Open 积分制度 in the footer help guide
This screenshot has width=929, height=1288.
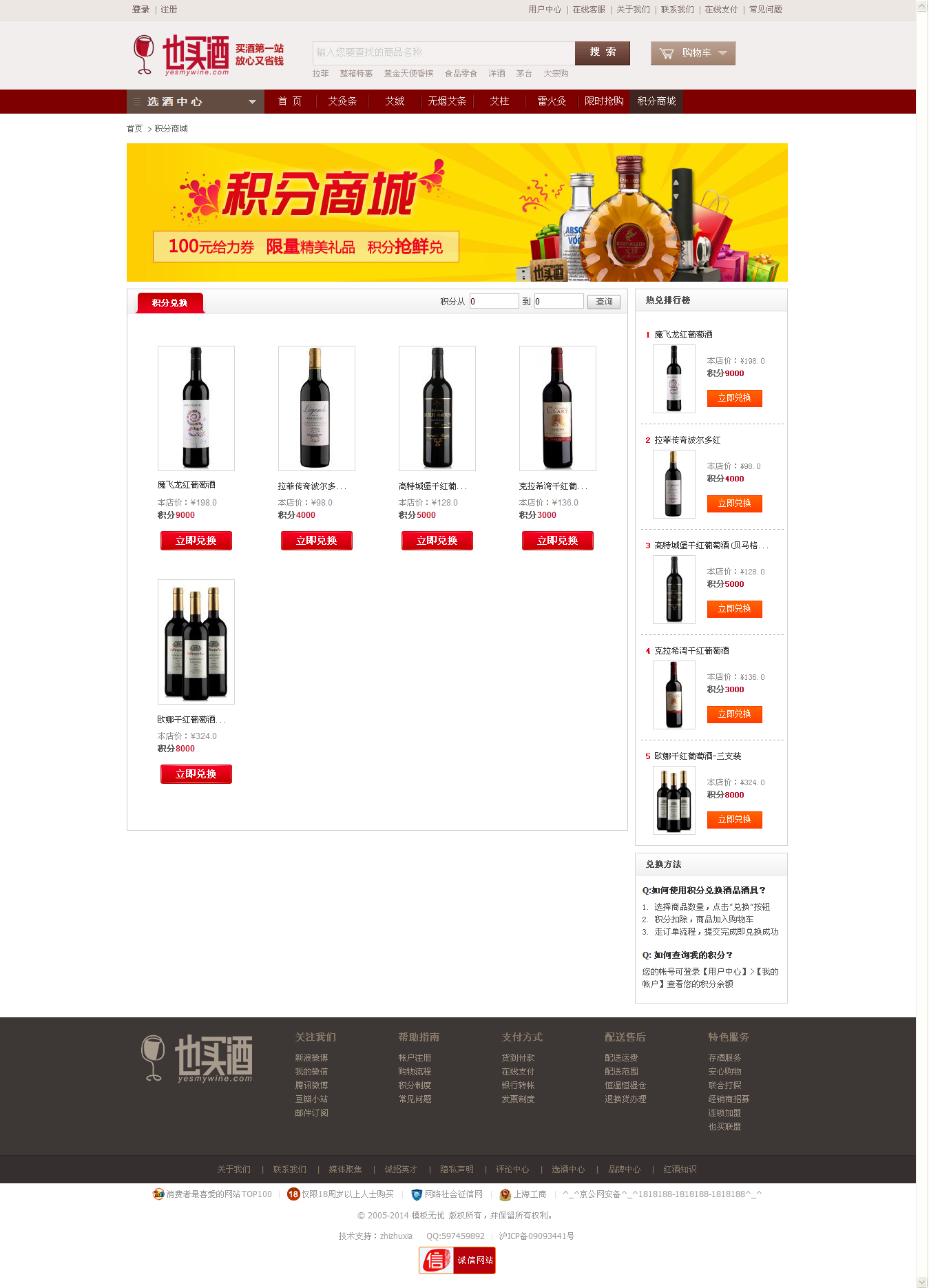(415, 1086)
